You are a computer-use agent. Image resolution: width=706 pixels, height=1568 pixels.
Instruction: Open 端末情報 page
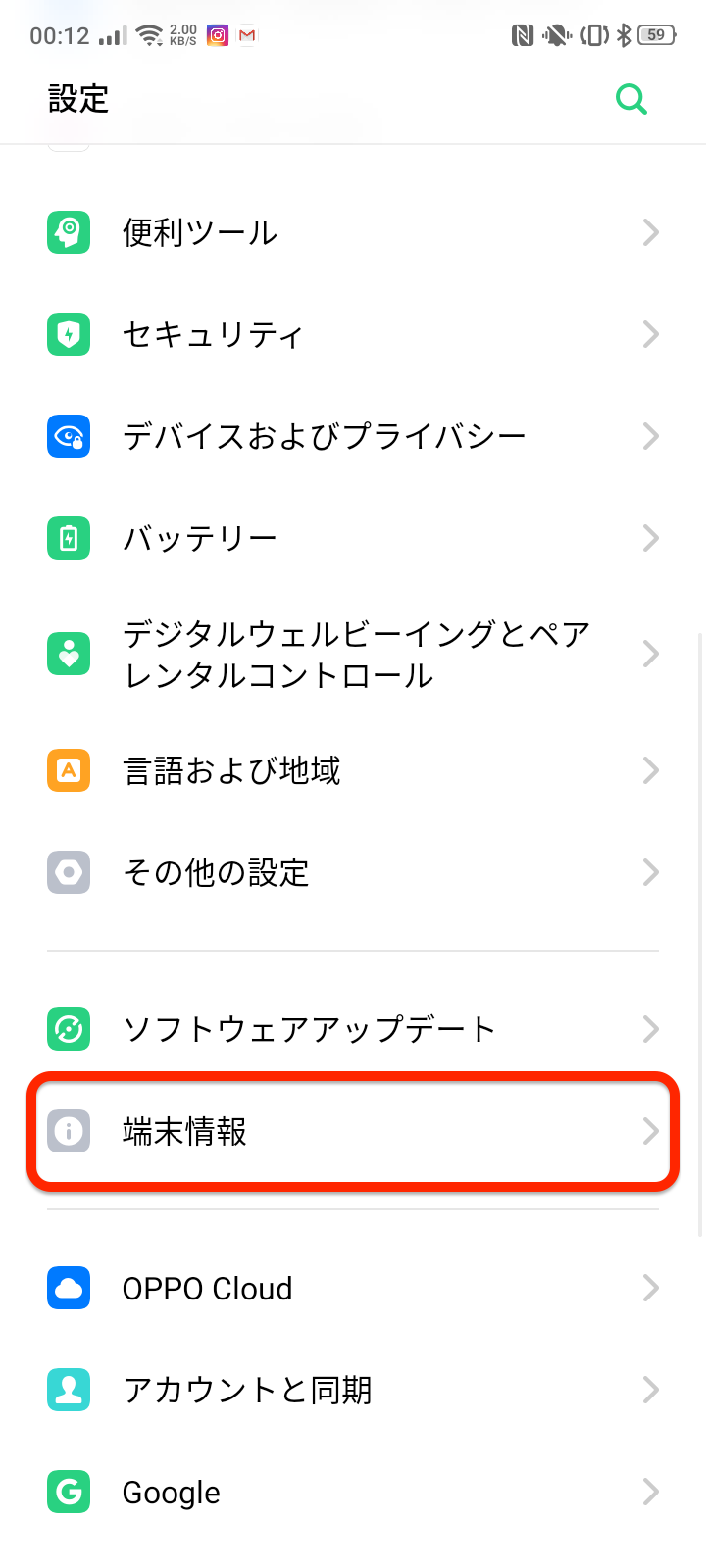coord(353,1132)
